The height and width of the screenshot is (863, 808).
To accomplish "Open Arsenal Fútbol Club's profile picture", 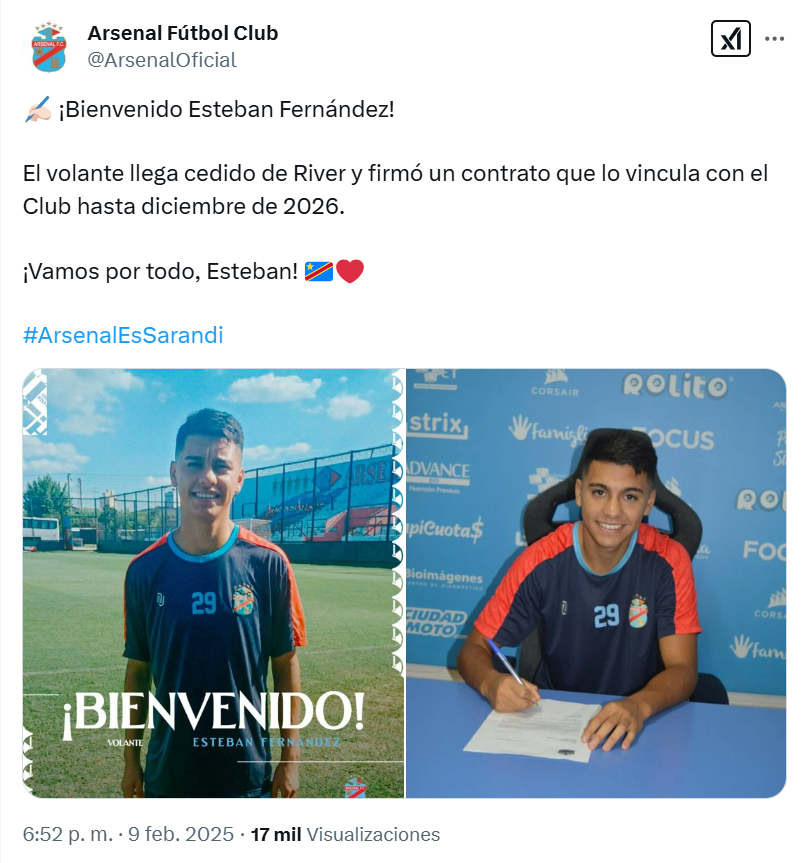I will click(47, 47).
